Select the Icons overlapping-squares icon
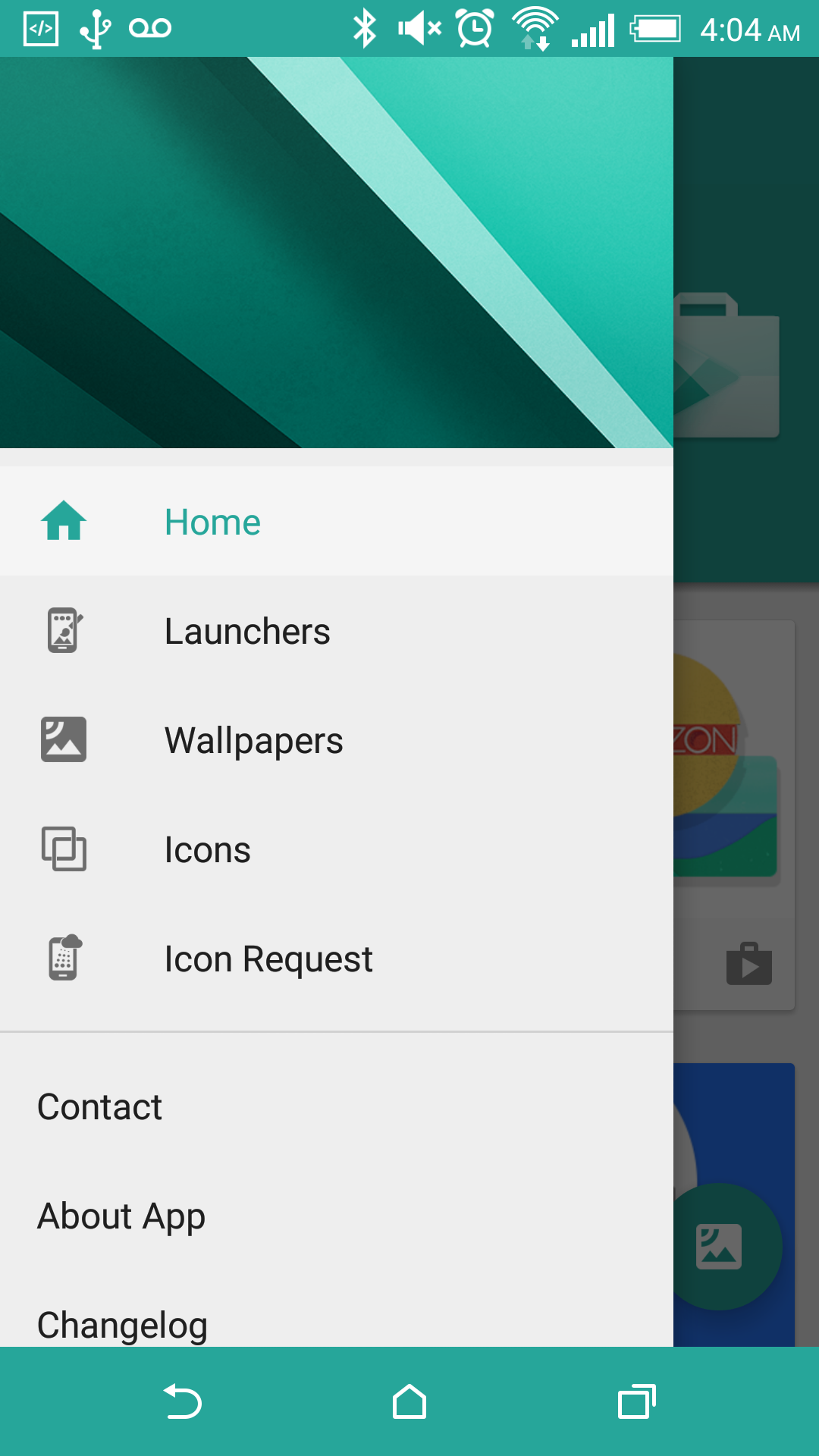This screenshot has height=1456, width=819. pyautogui.click(x=64, y=849)
